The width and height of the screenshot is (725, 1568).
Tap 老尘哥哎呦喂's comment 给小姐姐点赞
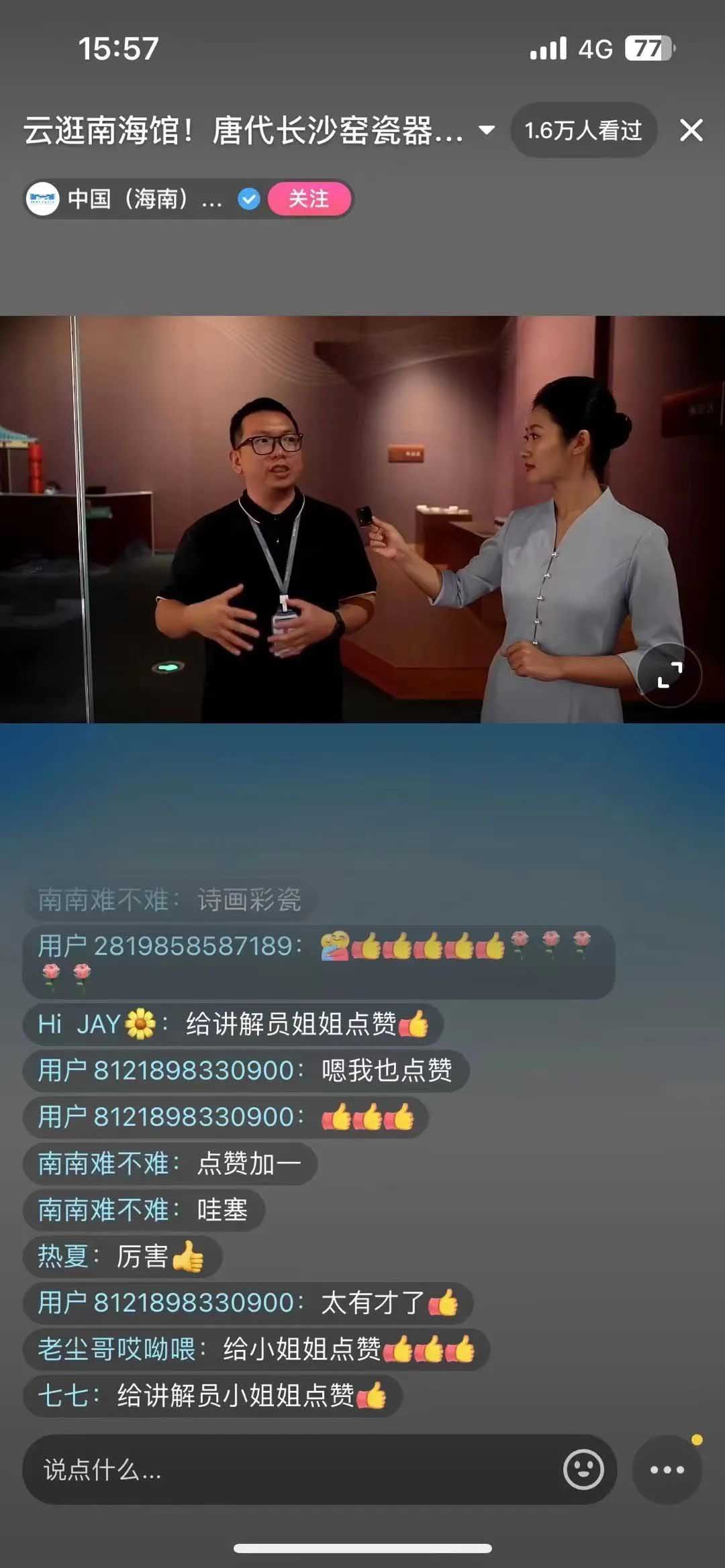tap(255, 1349)
